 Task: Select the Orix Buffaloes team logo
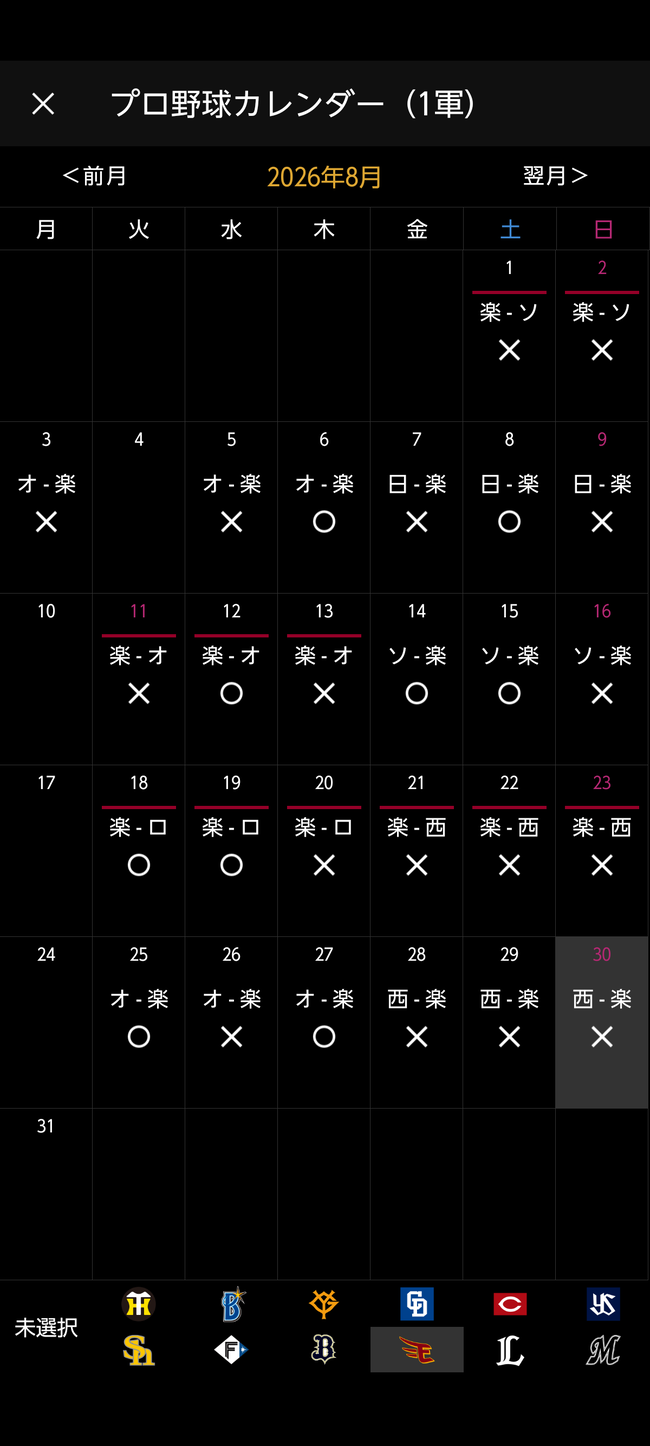coord(324,1351)
